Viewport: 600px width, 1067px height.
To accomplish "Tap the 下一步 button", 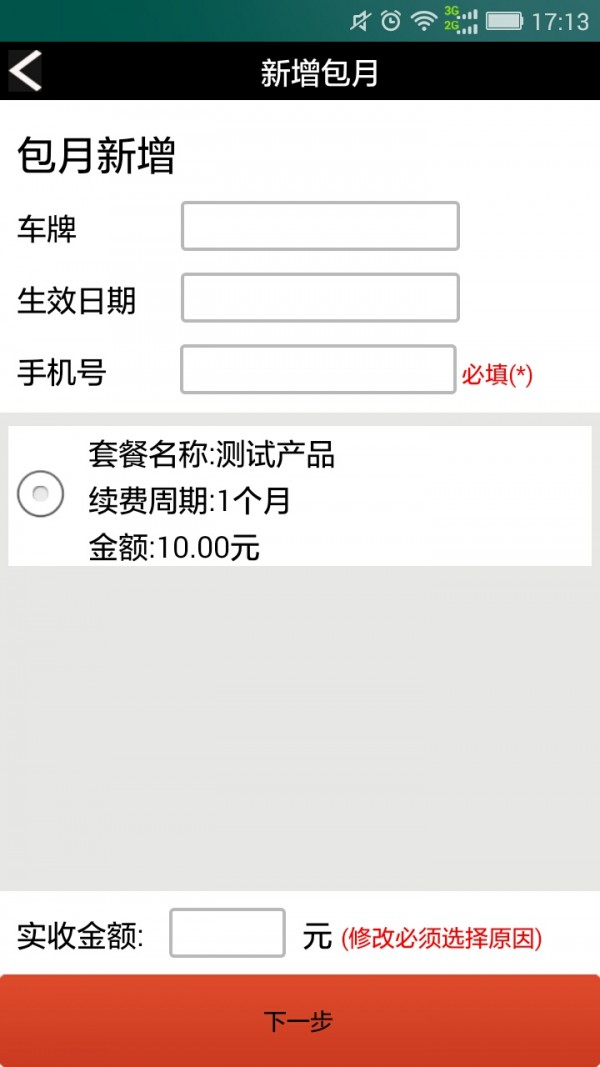I will (300, 1021).
